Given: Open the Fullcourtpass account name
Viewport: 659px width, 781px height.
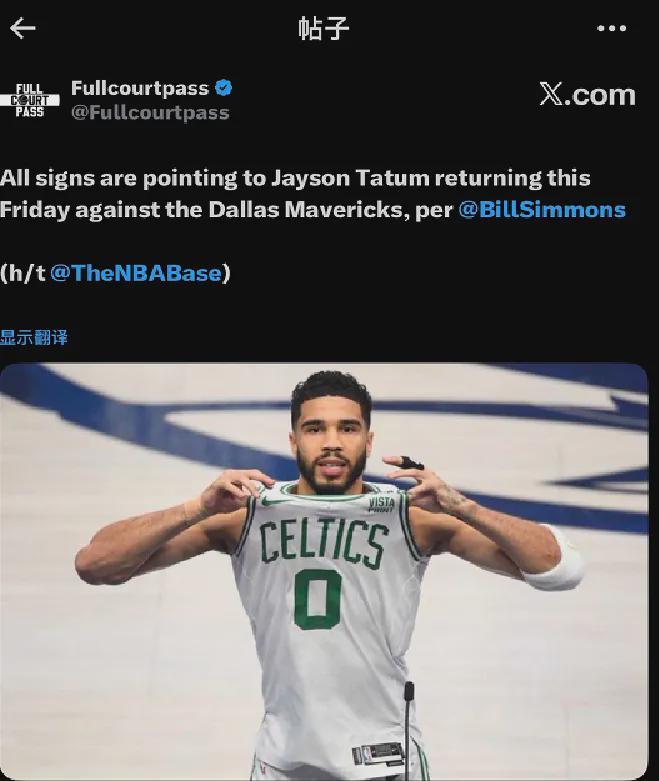Looking at the screenshot, I should point(139,88).
